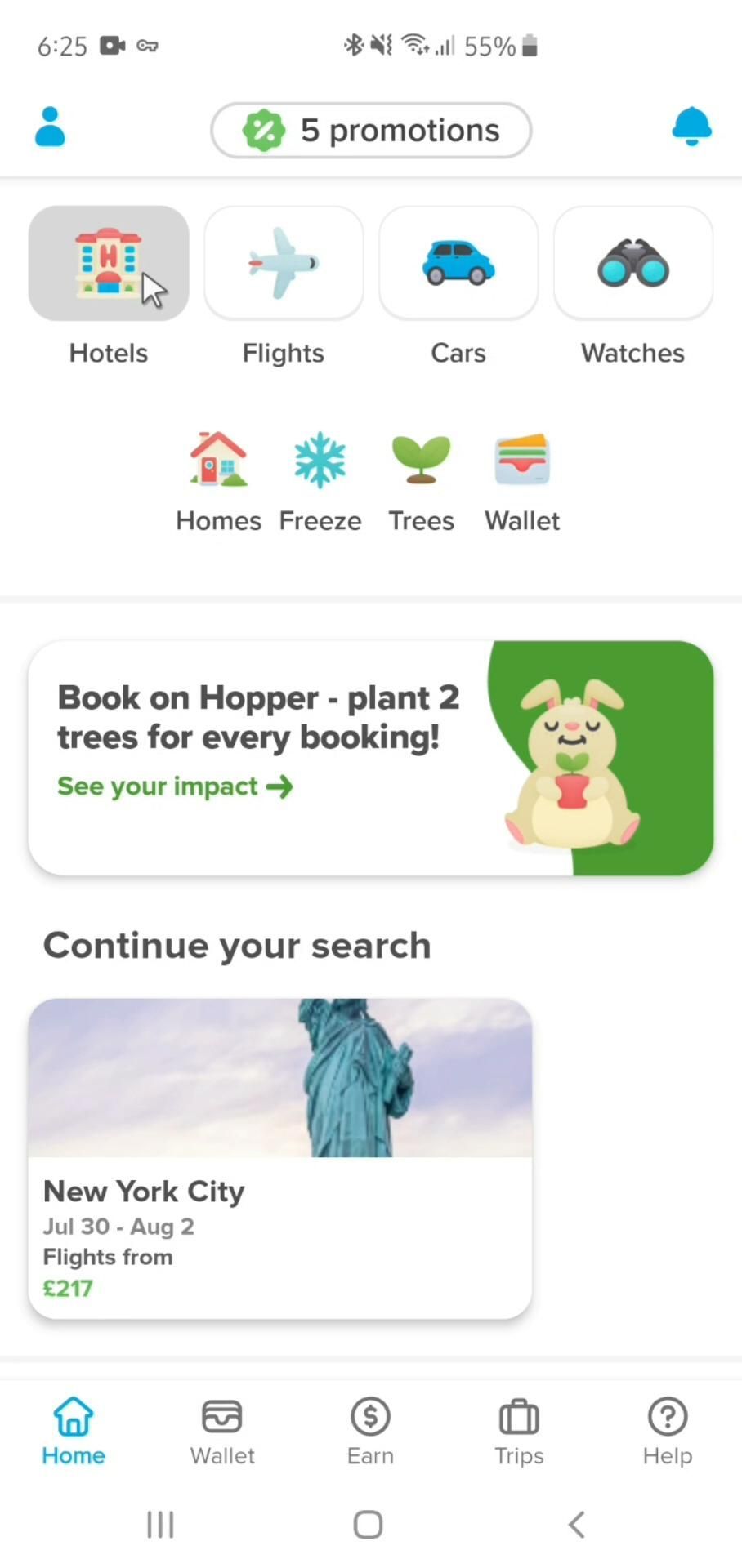Switch to the Earn tab
This screenshot has height=1568, width=742.
(x=370, y=1431)
